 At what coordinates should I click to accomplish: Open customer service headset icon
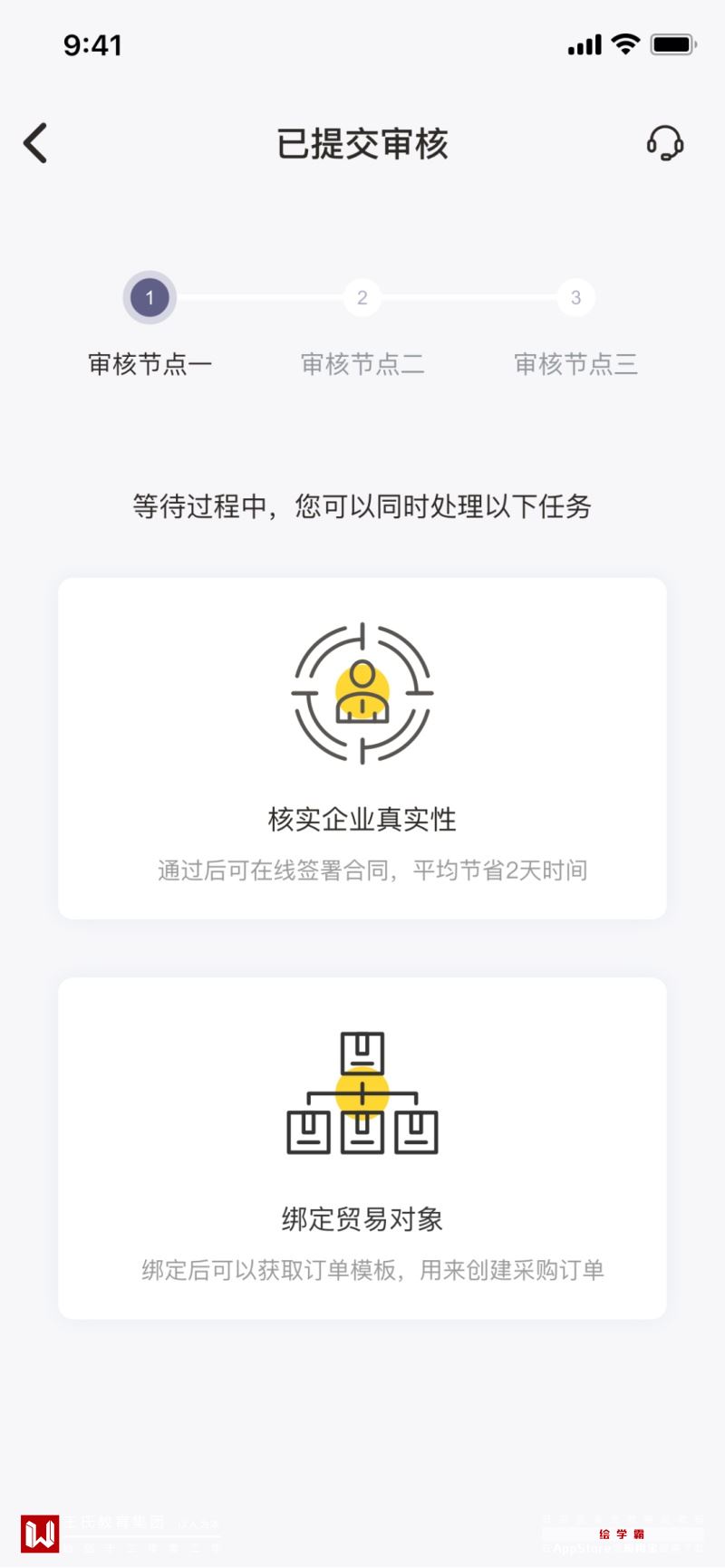tap(664, 143)
